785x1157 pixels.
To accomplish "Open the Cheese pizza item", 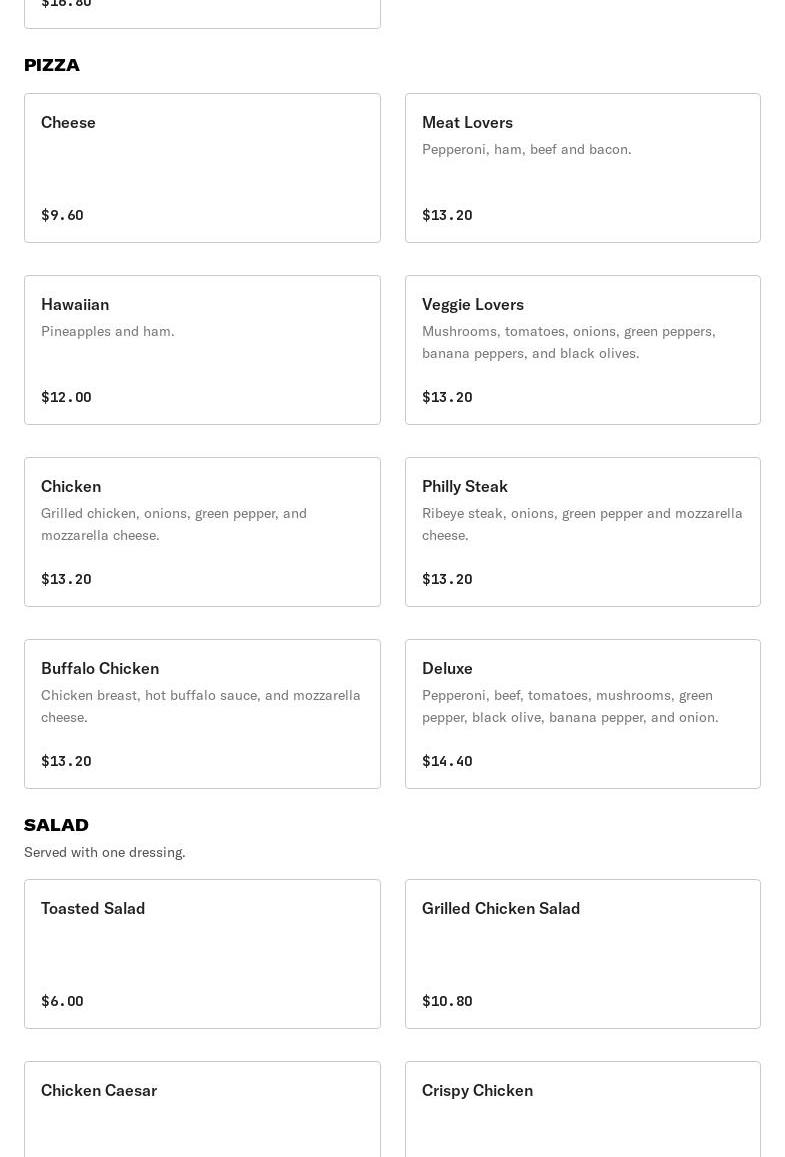I will click(202, 168).
